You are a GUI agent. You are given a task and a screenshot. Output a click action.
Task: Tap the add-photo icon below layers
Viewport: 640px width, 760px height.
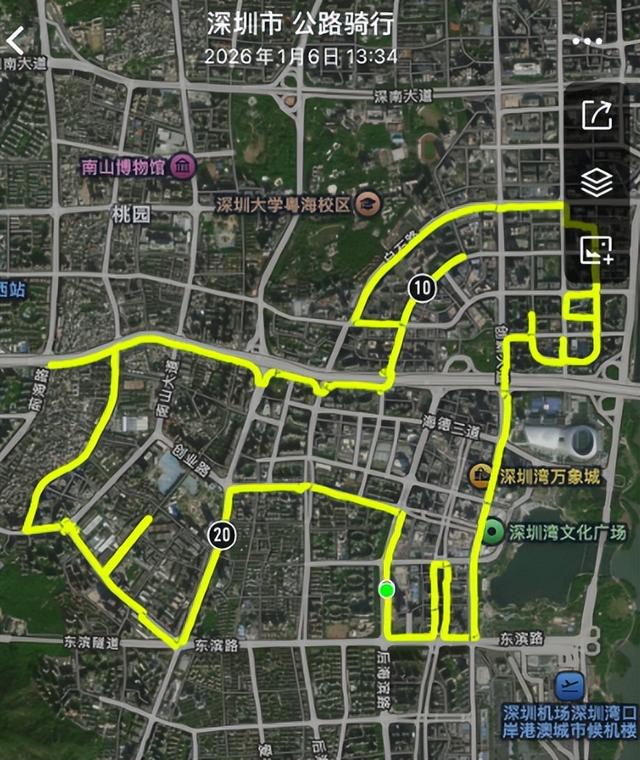596,250
